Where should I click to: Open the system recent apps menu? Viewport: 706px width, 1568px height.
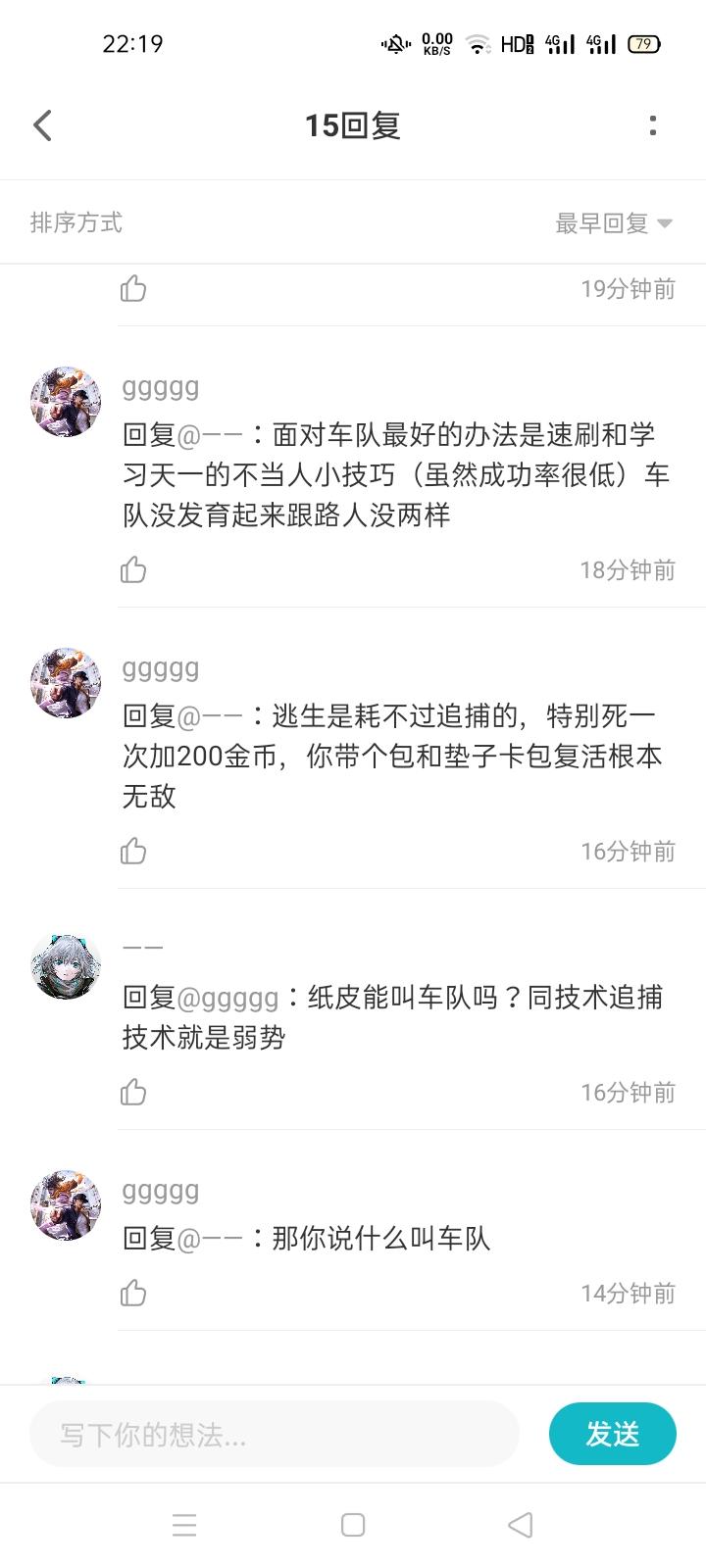coord(184,1525)
